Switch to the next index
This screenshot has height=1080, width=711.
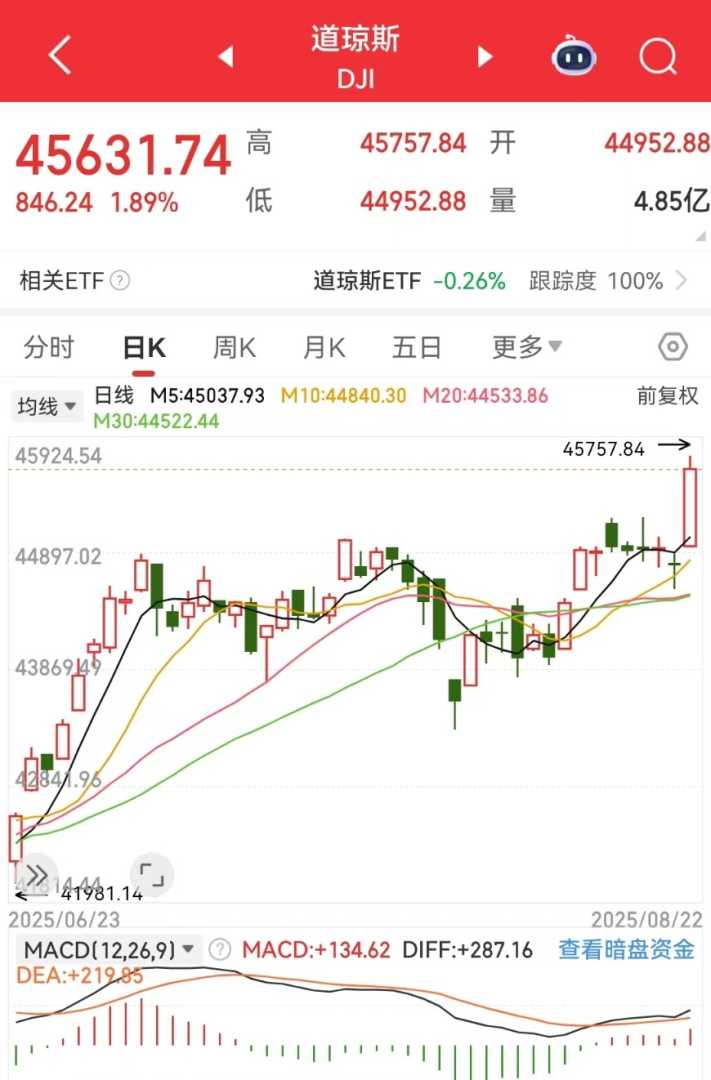click(486, 56)
